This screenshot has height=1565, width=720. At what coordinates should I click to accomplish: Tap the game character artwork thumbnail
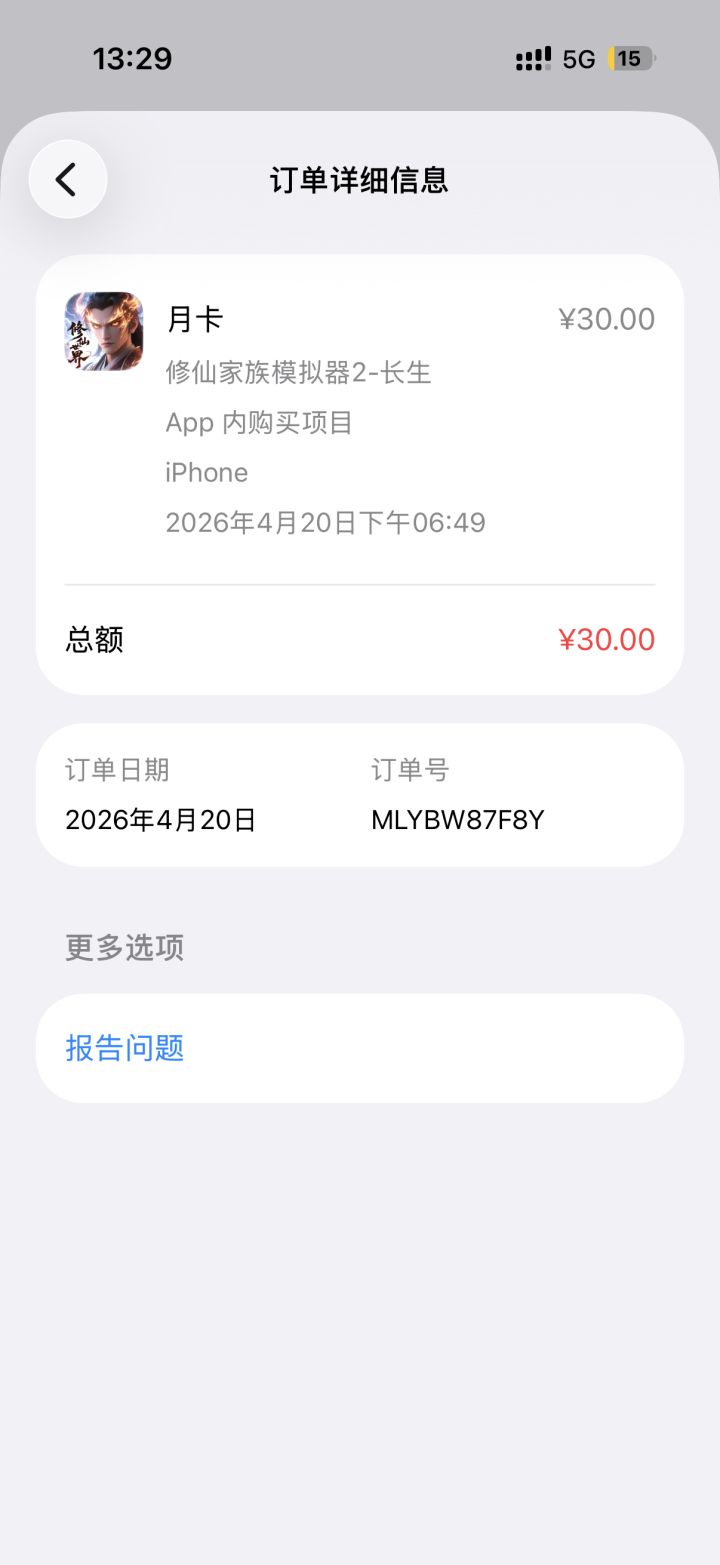103,332
